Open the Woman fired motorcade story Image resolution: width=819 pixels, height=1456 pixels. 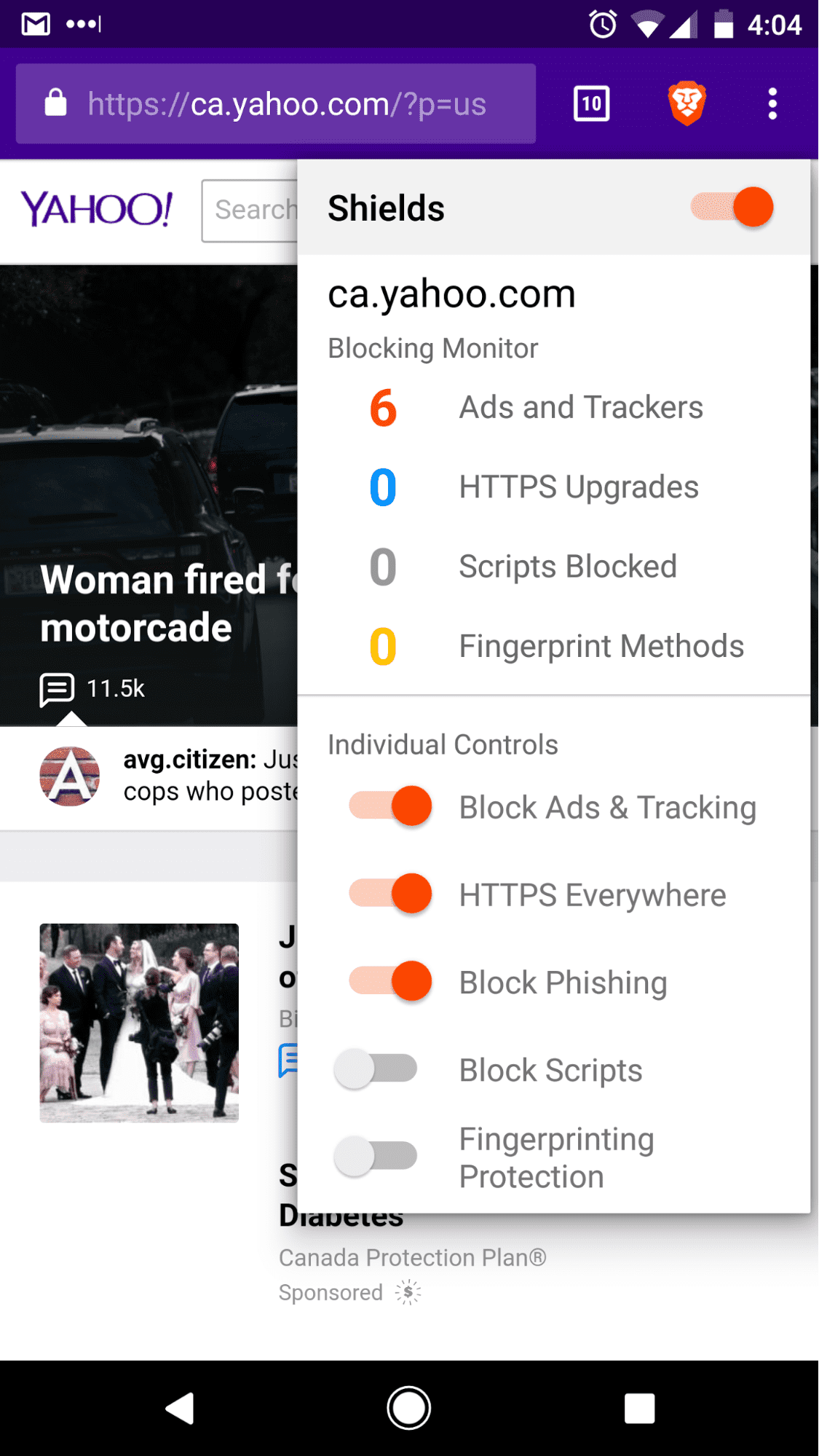coord(169,603)
